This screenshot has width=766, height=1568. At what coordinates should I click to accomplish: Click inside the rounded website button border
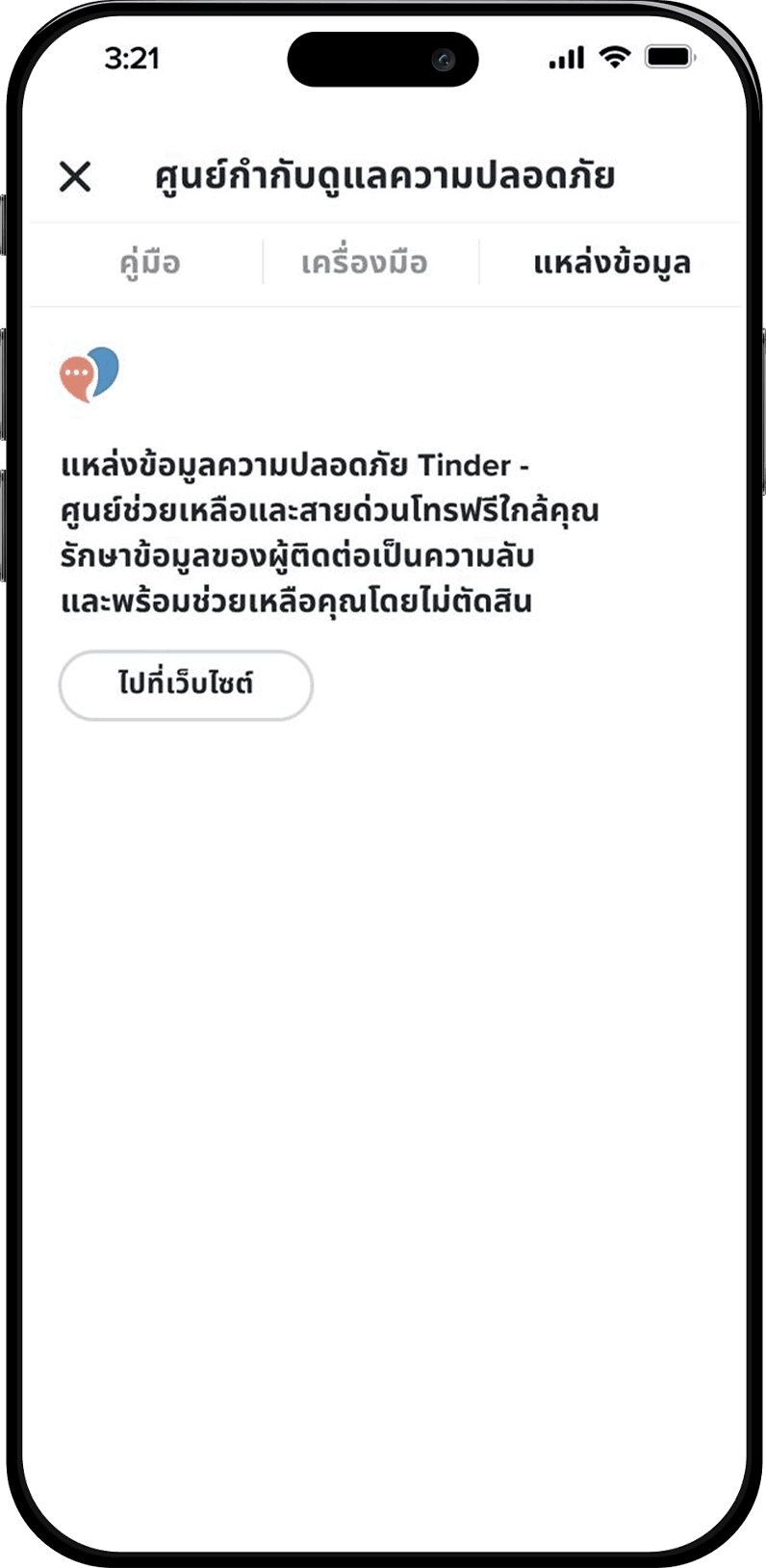pyautogui.click(x=186, y=684)
